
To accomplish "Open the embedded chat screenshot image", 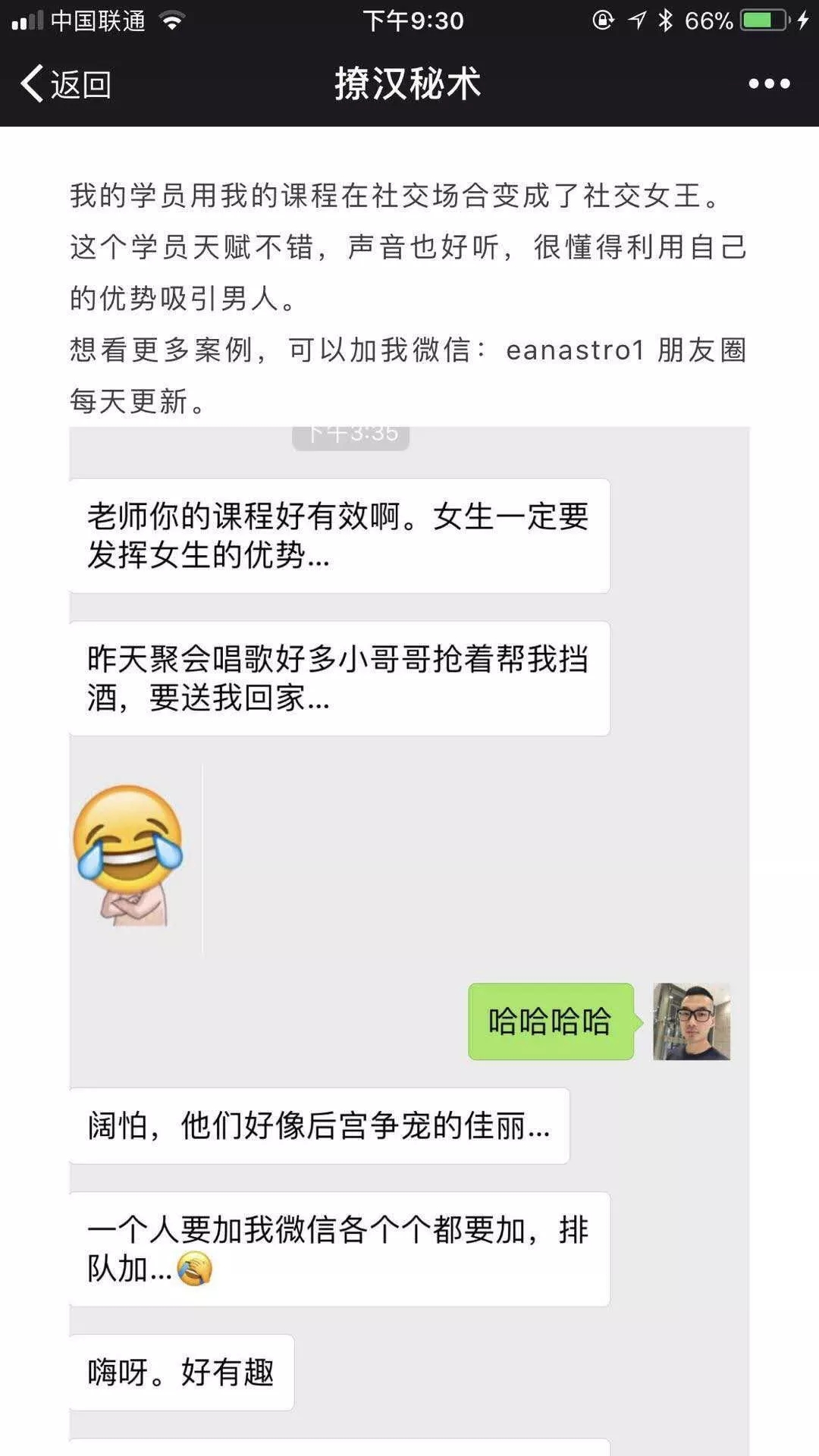I will (409, 941).
